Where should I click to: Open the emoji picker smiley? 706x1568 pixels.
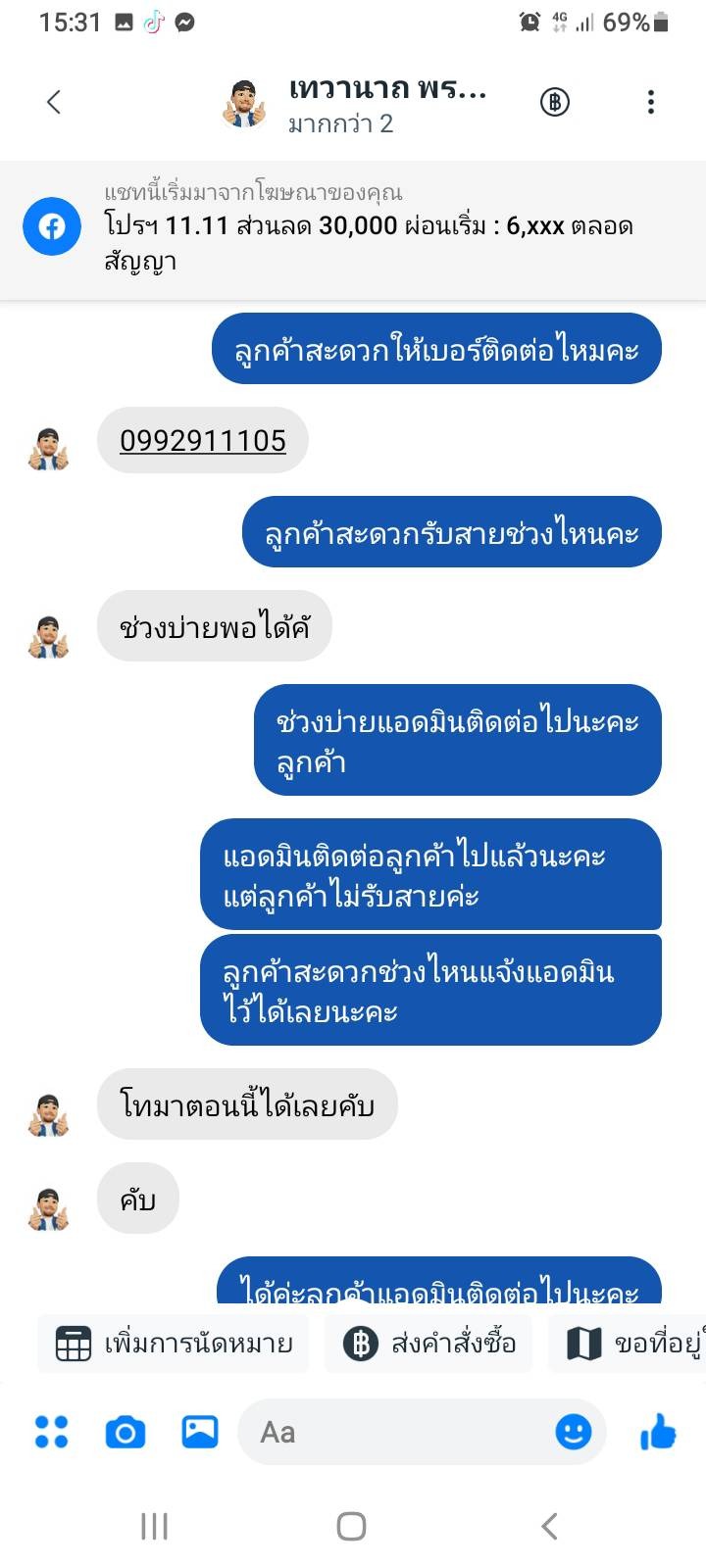pyautogui.click(x=574, y=1432)
